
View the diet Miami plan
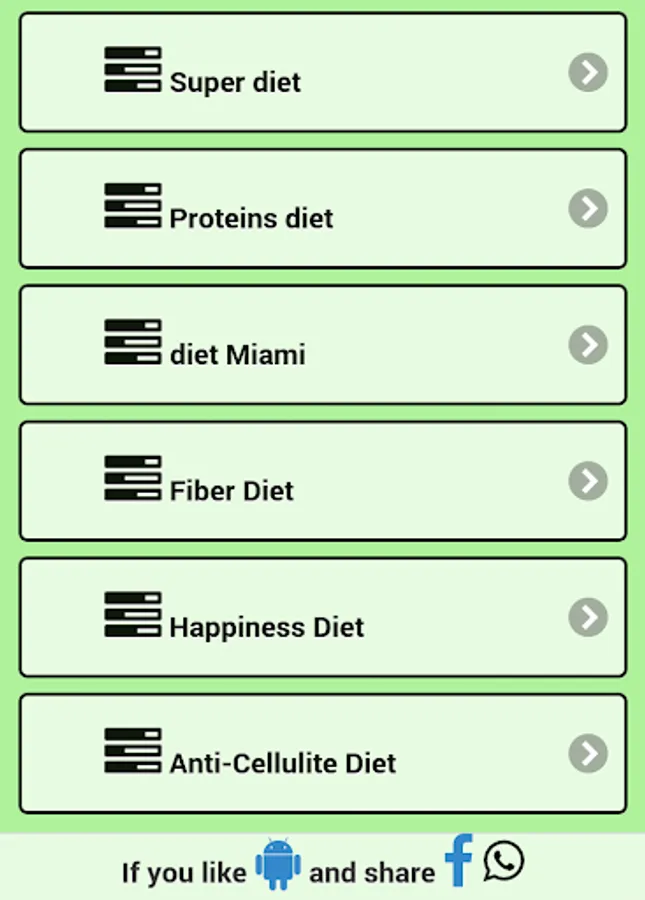pyautogui.click(x=322, y=345)
